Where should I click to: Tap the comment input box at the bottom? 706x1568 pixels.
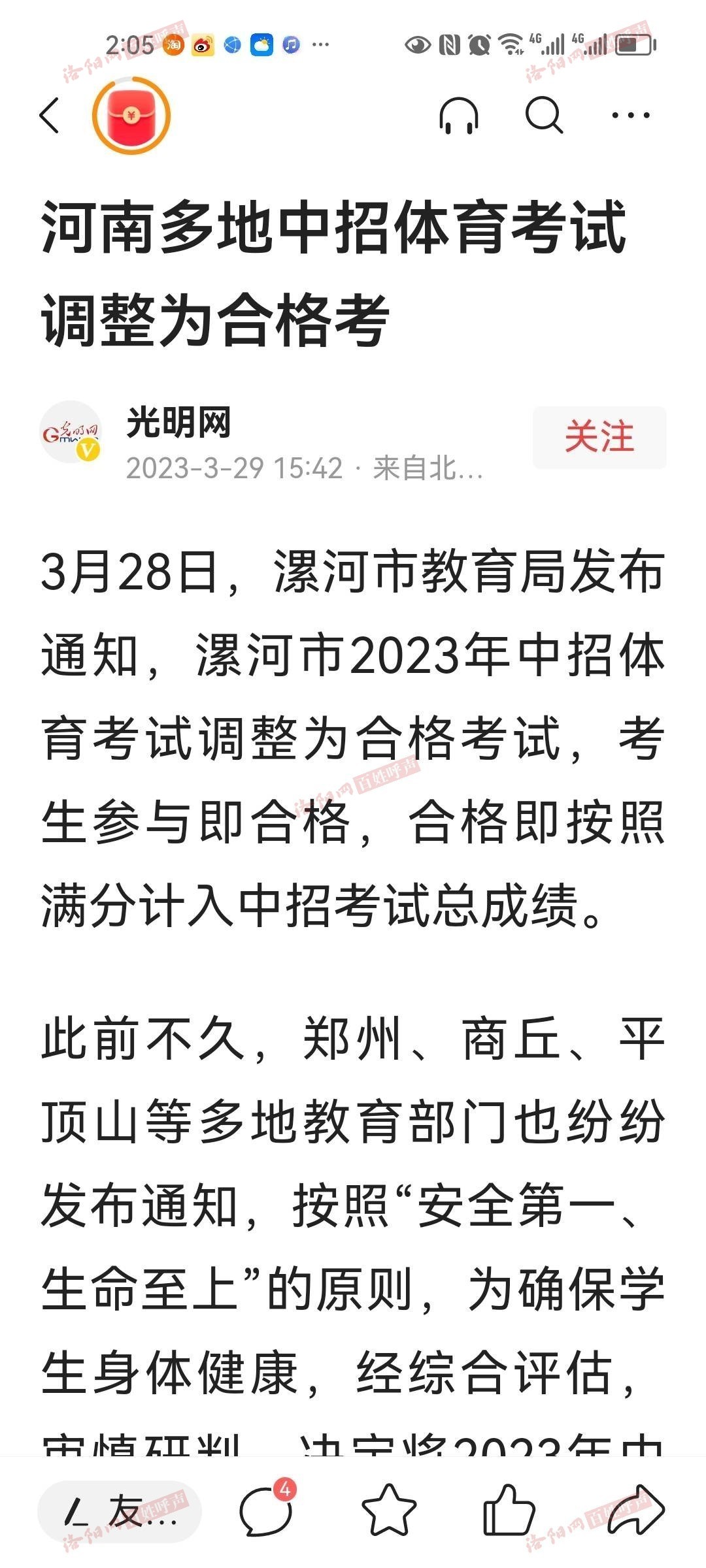coord(120,1511)
